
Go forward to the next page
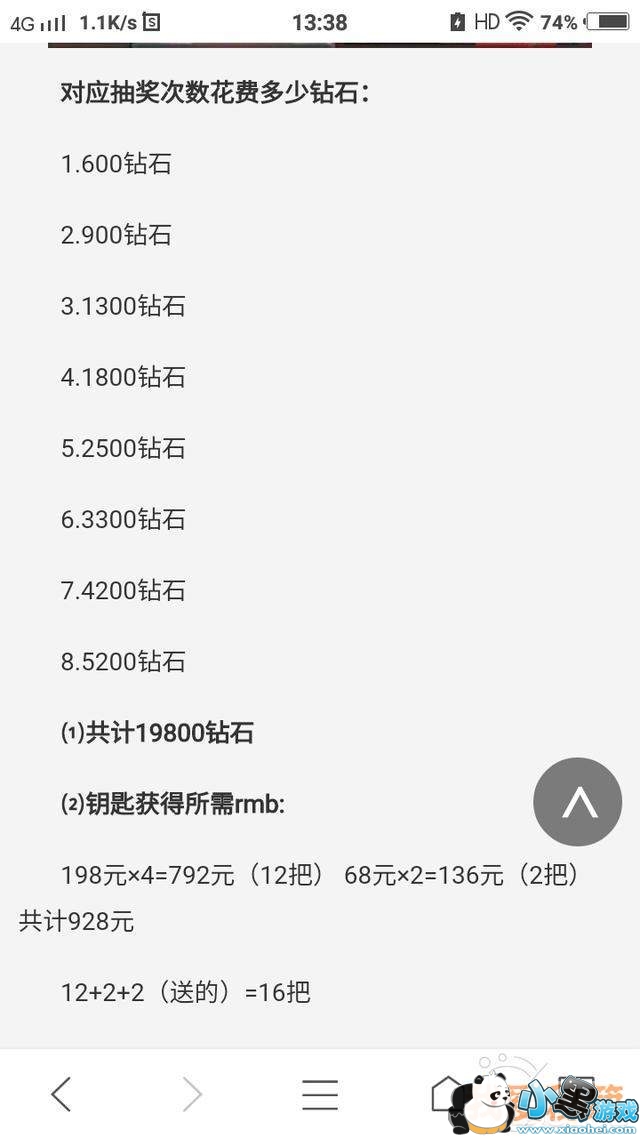(x=192, y=1094)
